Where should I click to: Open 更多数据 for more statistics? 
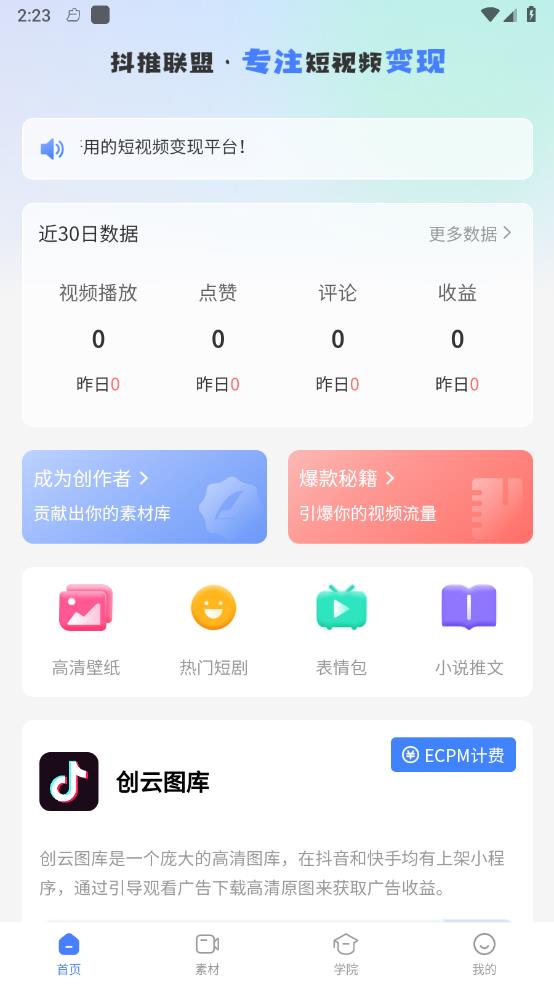click(x=470, y=234)
